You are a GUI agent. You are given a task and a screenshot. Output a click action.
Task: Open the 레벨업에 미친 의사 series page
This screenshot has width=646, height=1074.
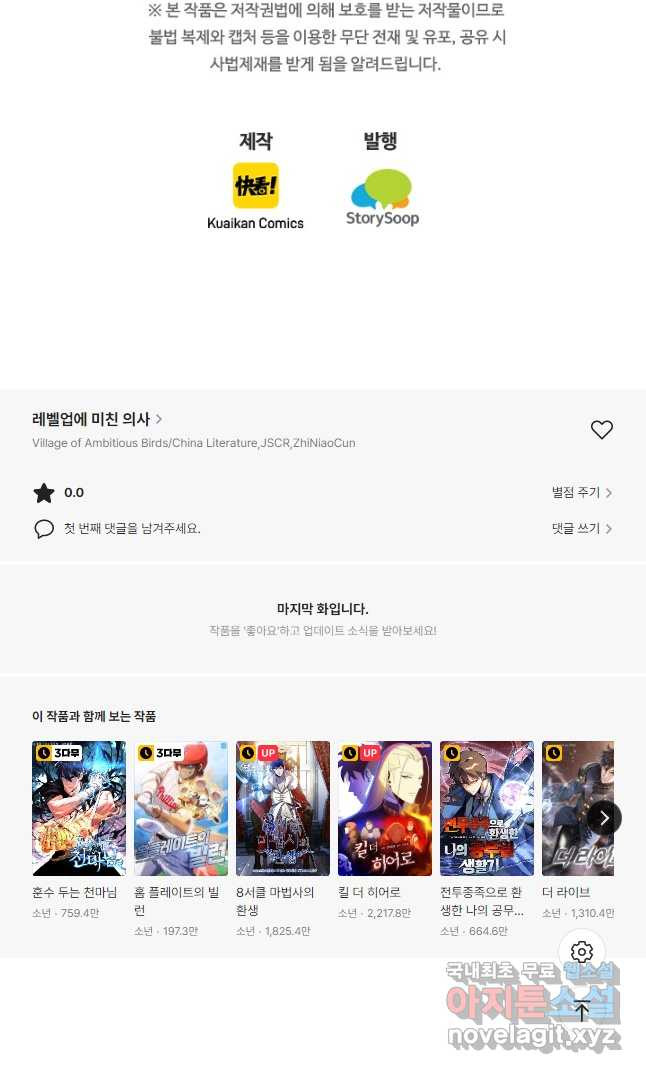pos(97,419)
